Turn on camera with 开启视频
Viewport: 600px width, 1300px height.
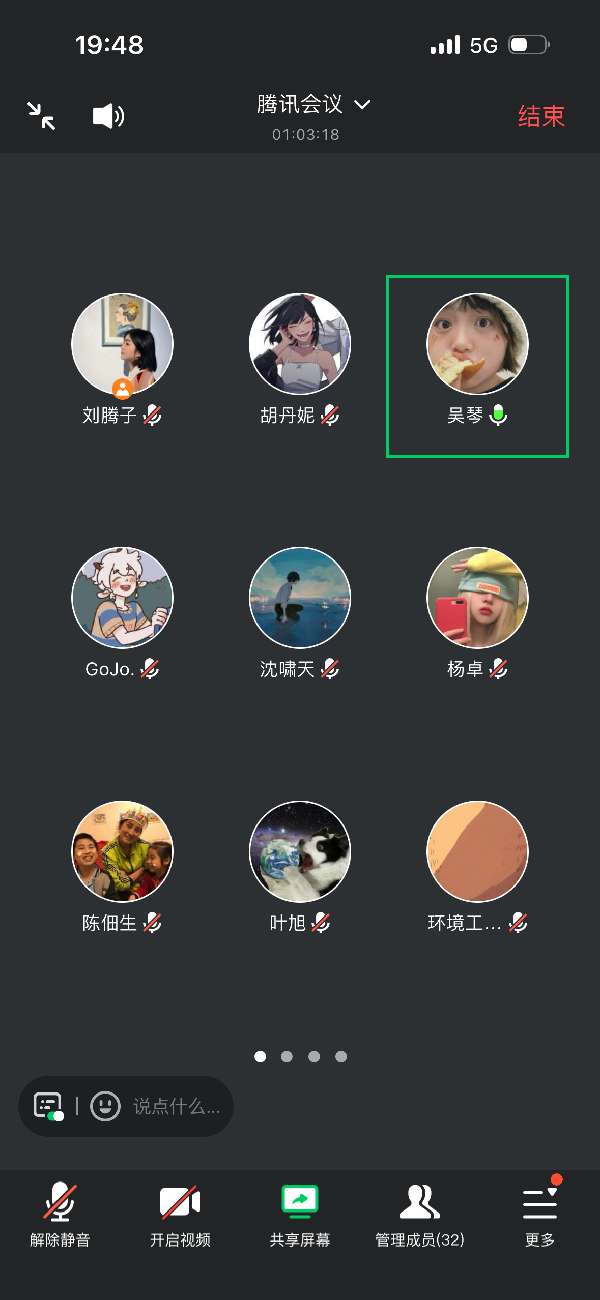tap(180, 1215)
